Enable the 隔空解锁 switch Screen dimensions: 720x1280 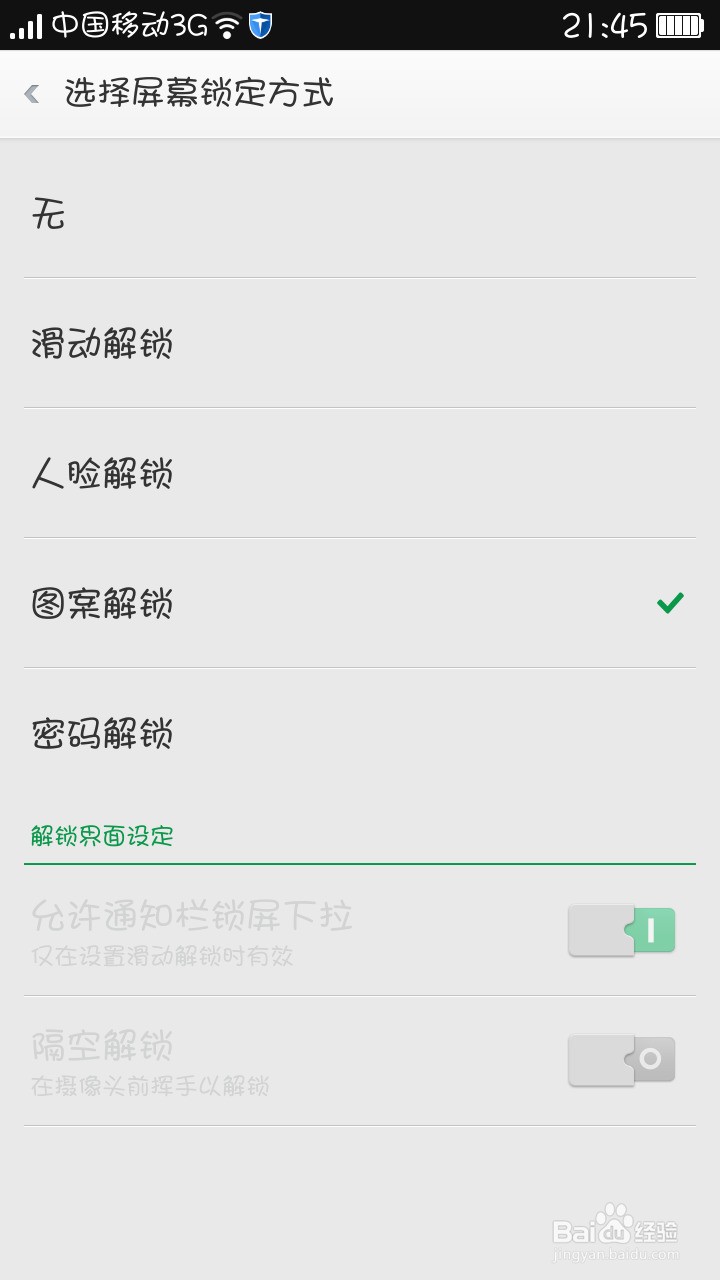(621, 1060)
